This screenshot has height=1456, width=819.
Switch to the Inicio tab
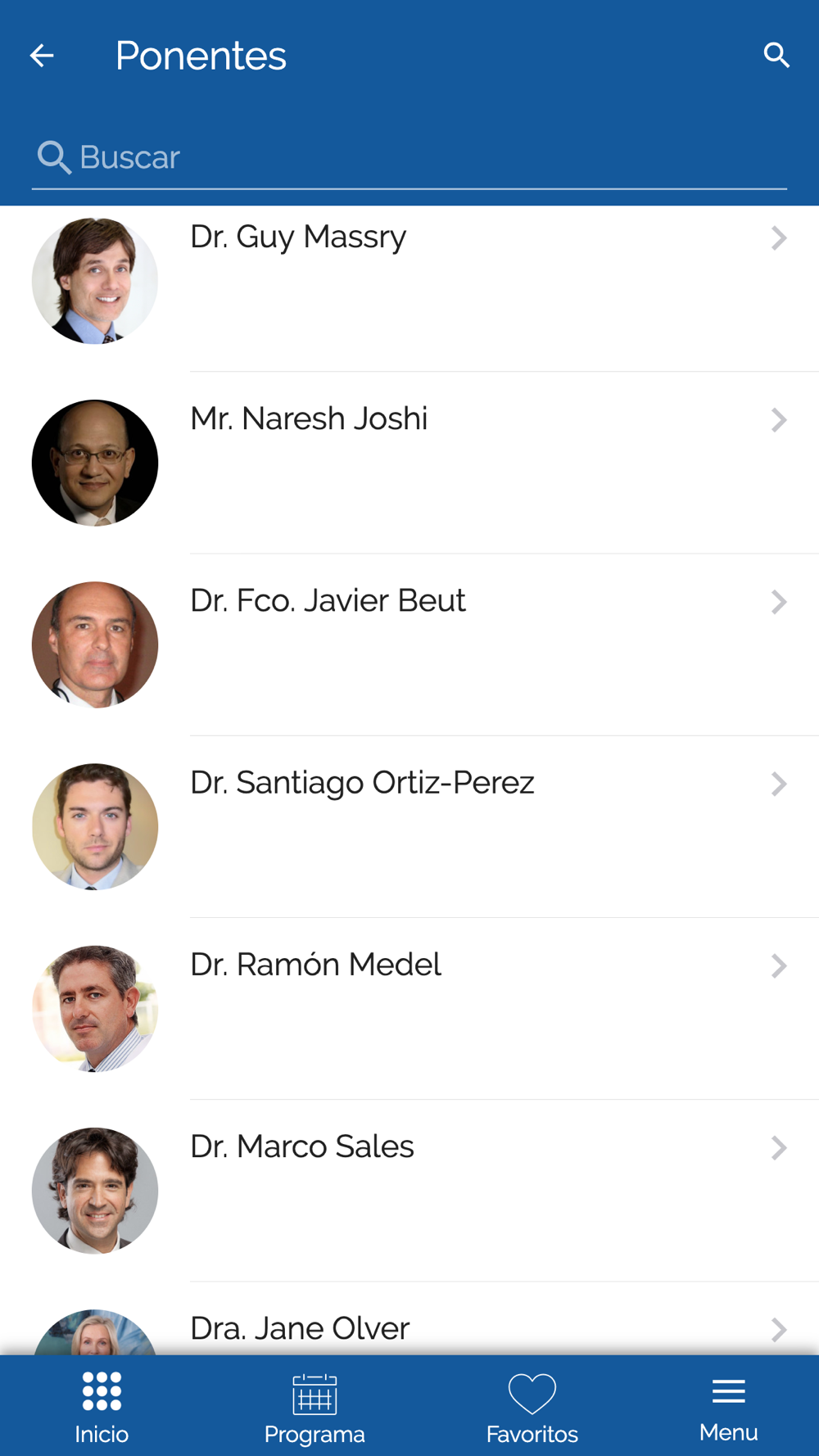point(102,1407)
